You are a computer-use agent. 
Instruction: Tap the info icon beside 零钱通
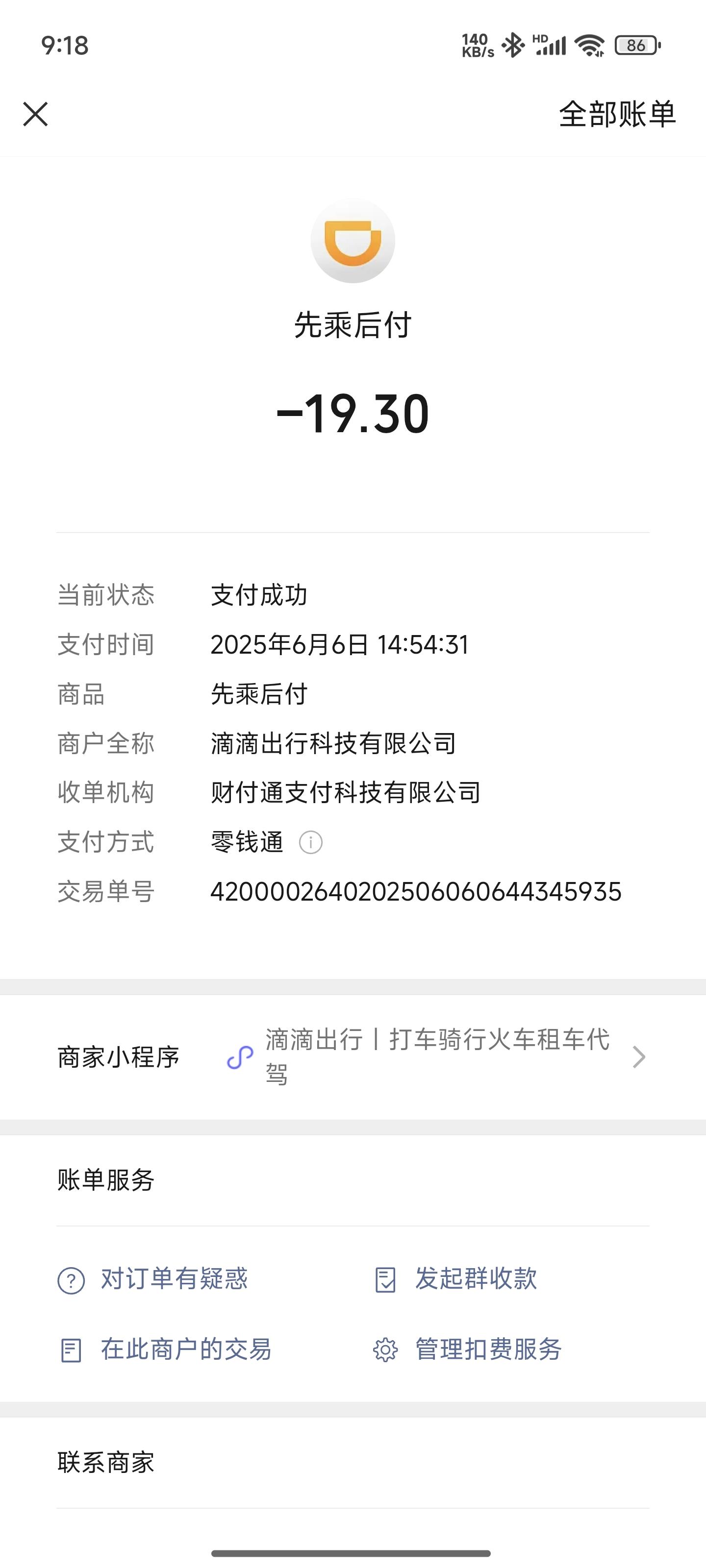[x=311, y=842]
